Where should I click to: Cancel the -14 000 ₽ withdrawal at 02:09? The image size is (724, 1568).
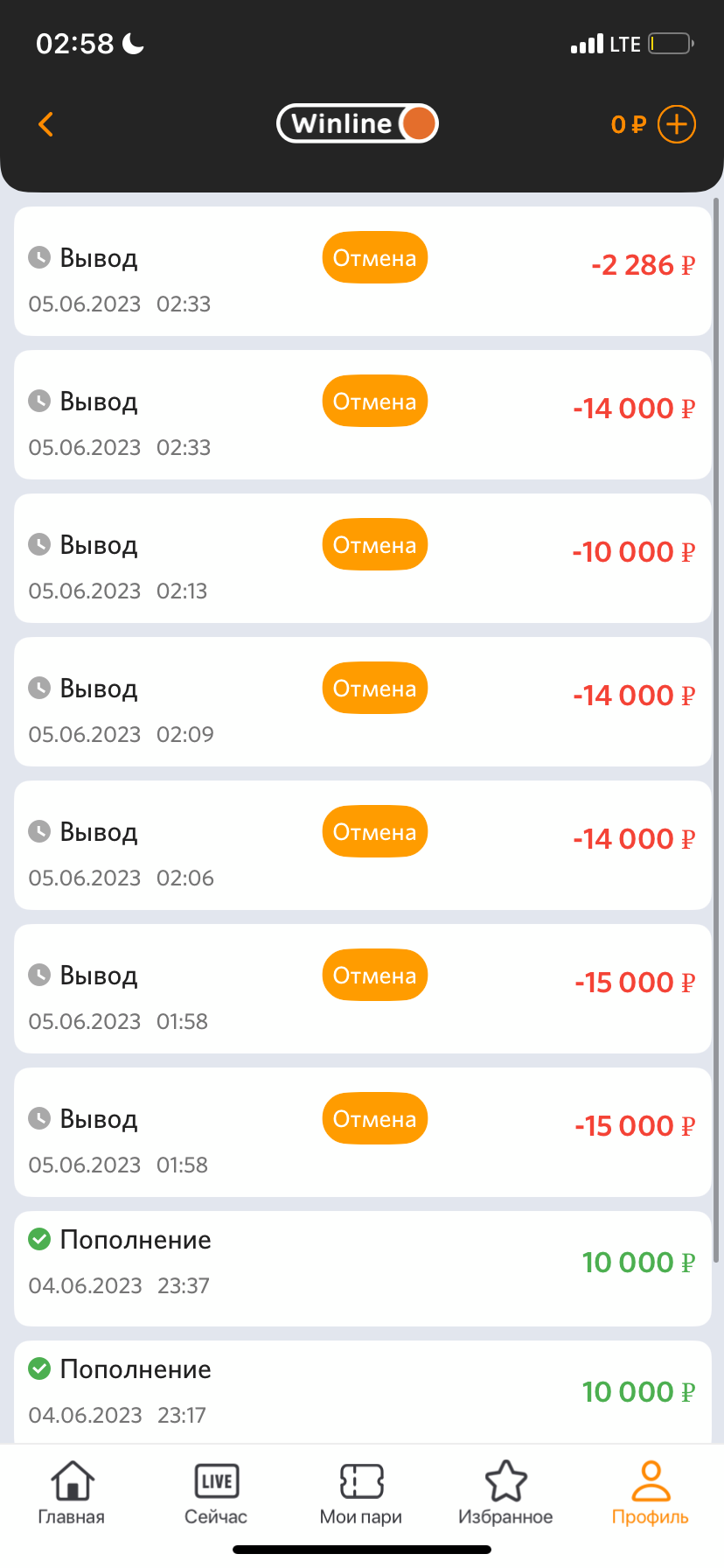(x=375, y=688)
